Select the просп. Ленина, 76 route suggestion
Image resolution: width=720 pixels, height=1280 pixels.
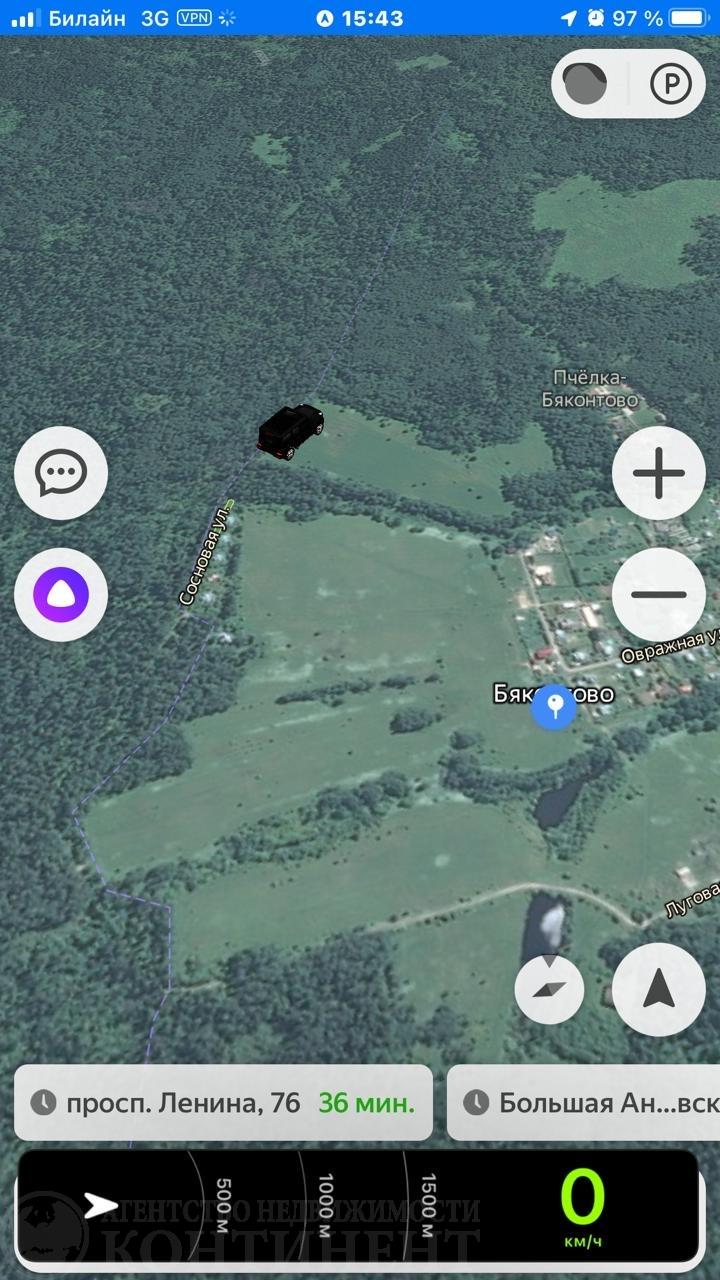coord(223,1103)
